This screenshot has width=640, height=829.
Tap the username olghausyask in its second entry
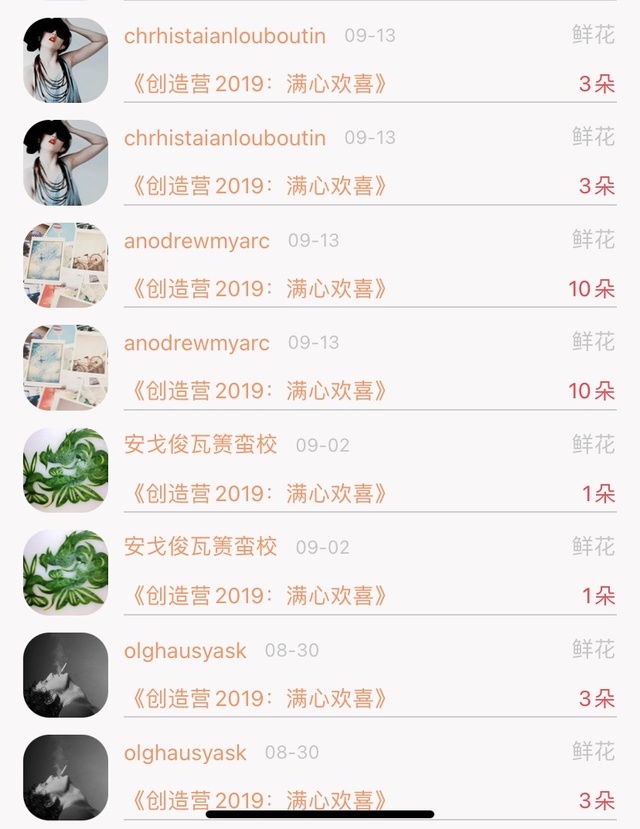coord(185,753)
